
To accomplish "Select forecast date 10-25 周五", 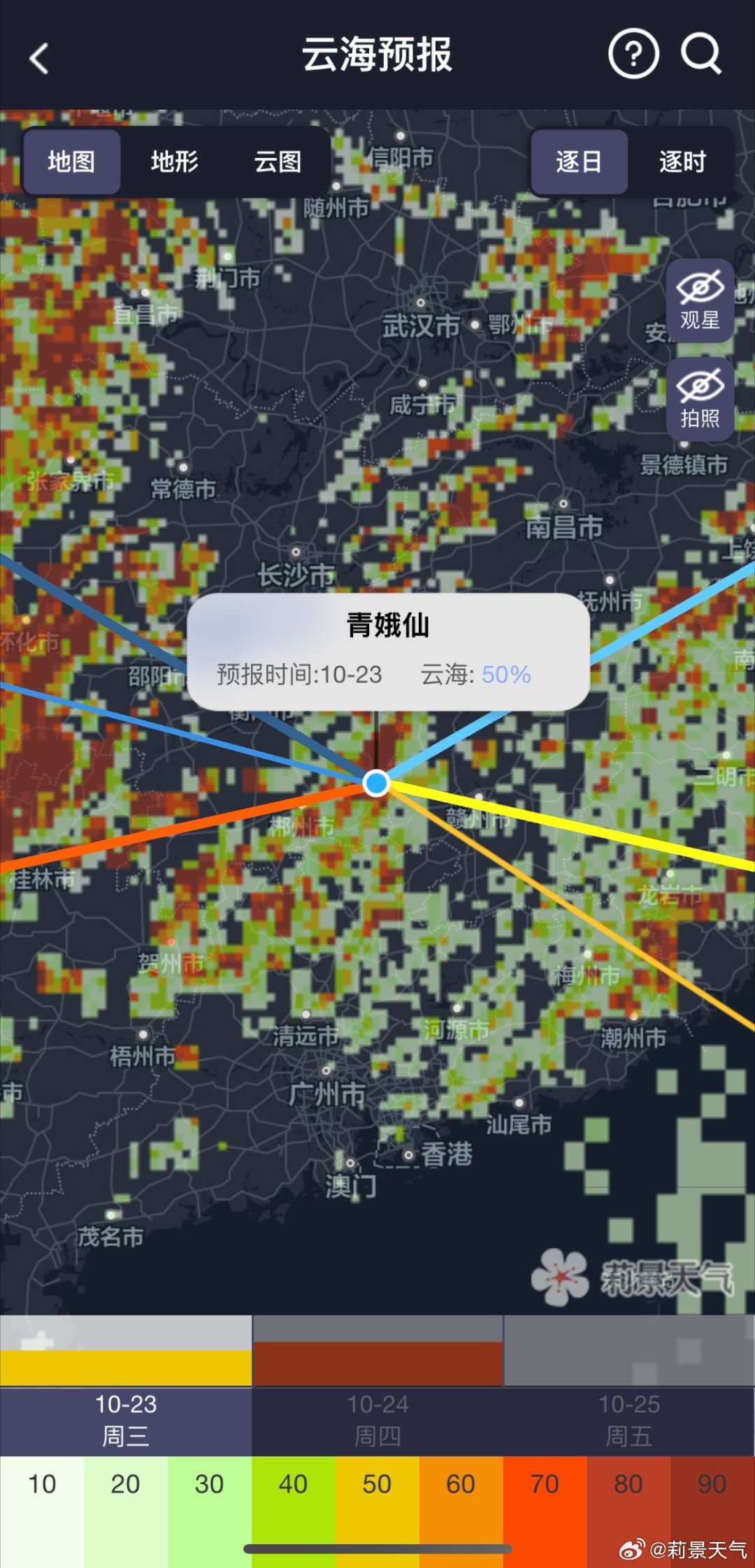I will 629,1420.
